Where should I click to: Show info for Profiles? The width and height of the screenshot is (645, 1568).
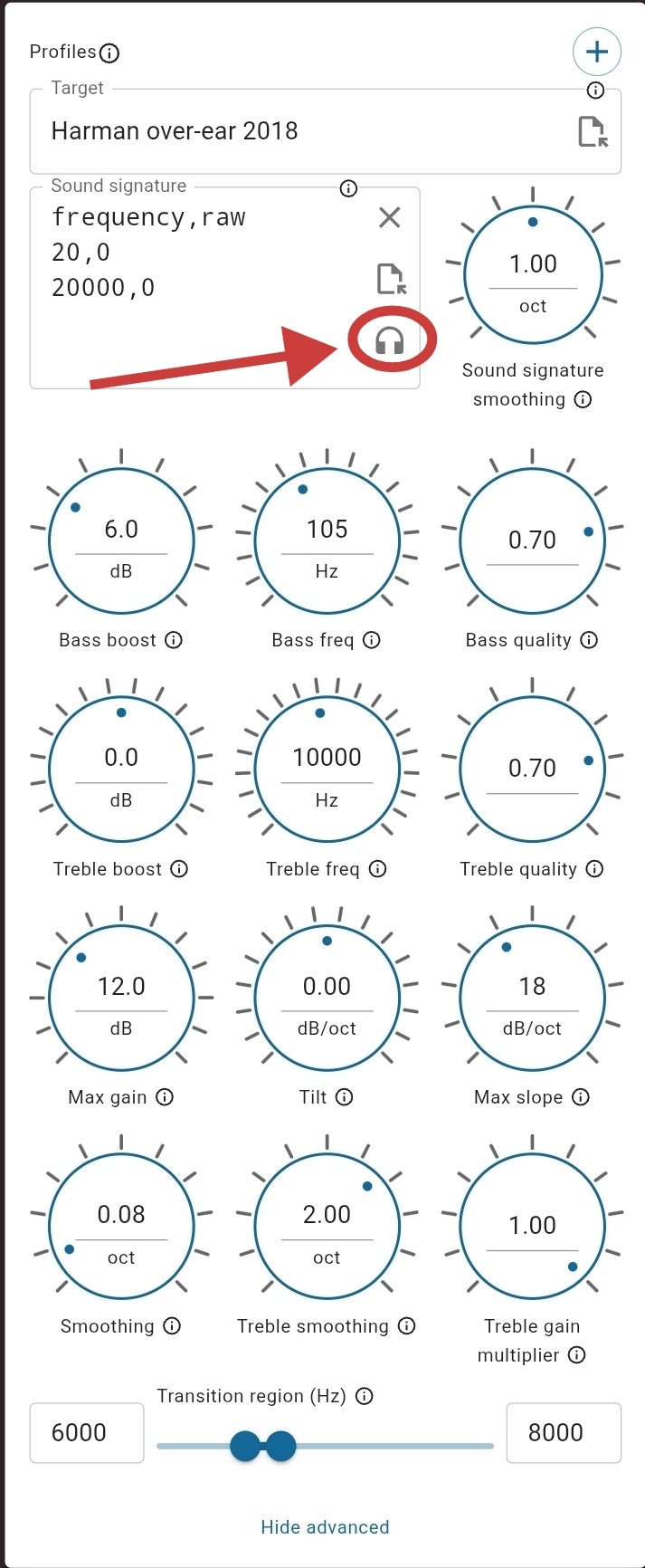coord(109,53)
